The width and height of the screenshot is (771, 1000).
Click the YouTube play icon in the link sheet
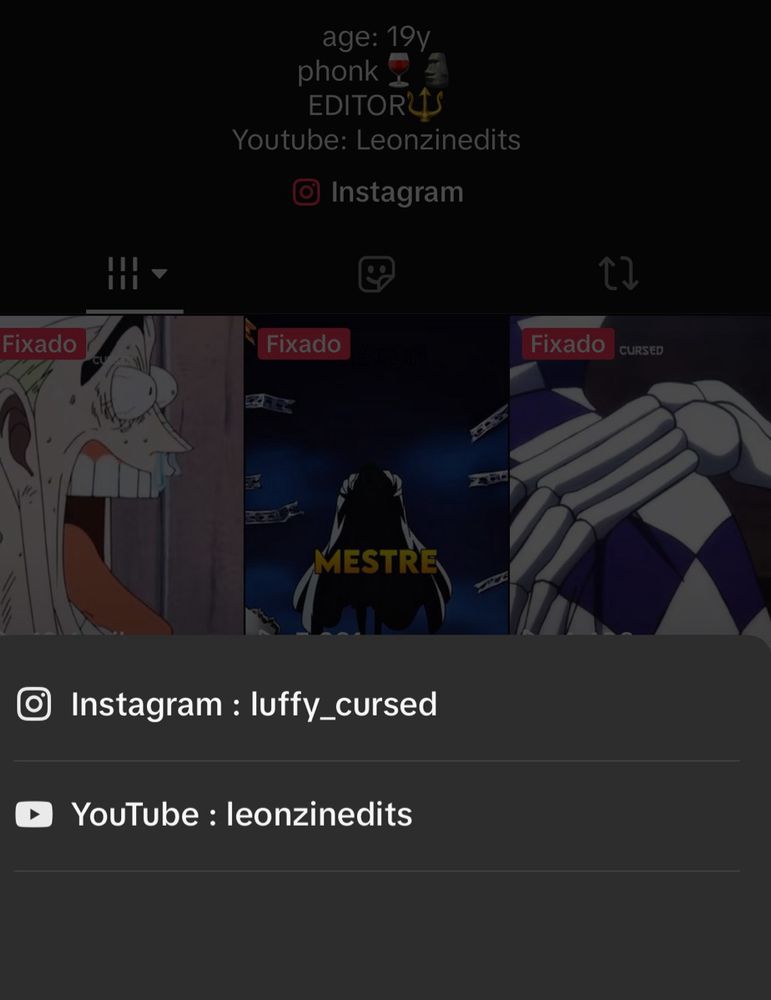(x=35, y=814)
